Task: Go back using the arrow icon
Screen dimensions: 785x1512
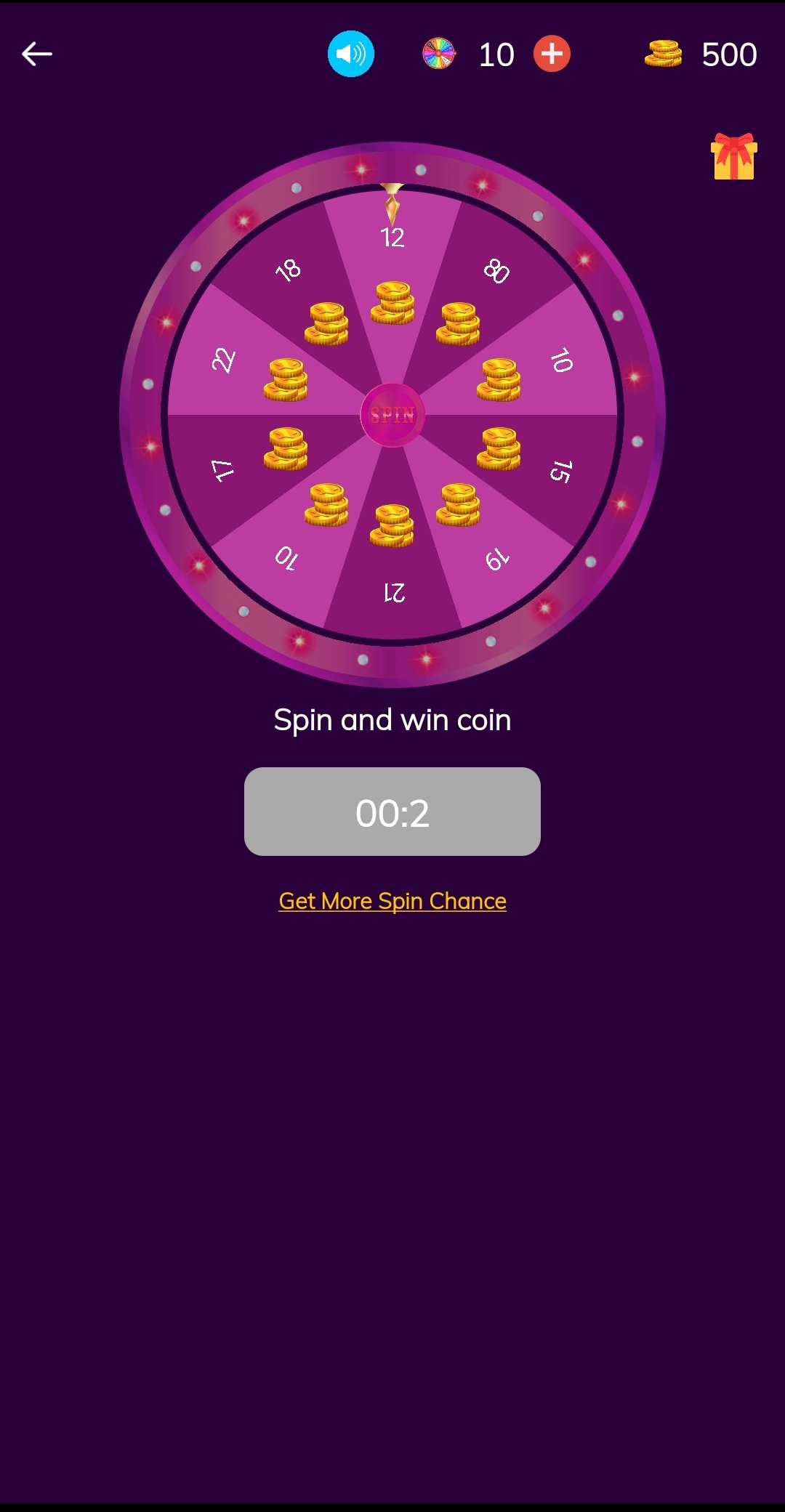Action: pos(37,54)
